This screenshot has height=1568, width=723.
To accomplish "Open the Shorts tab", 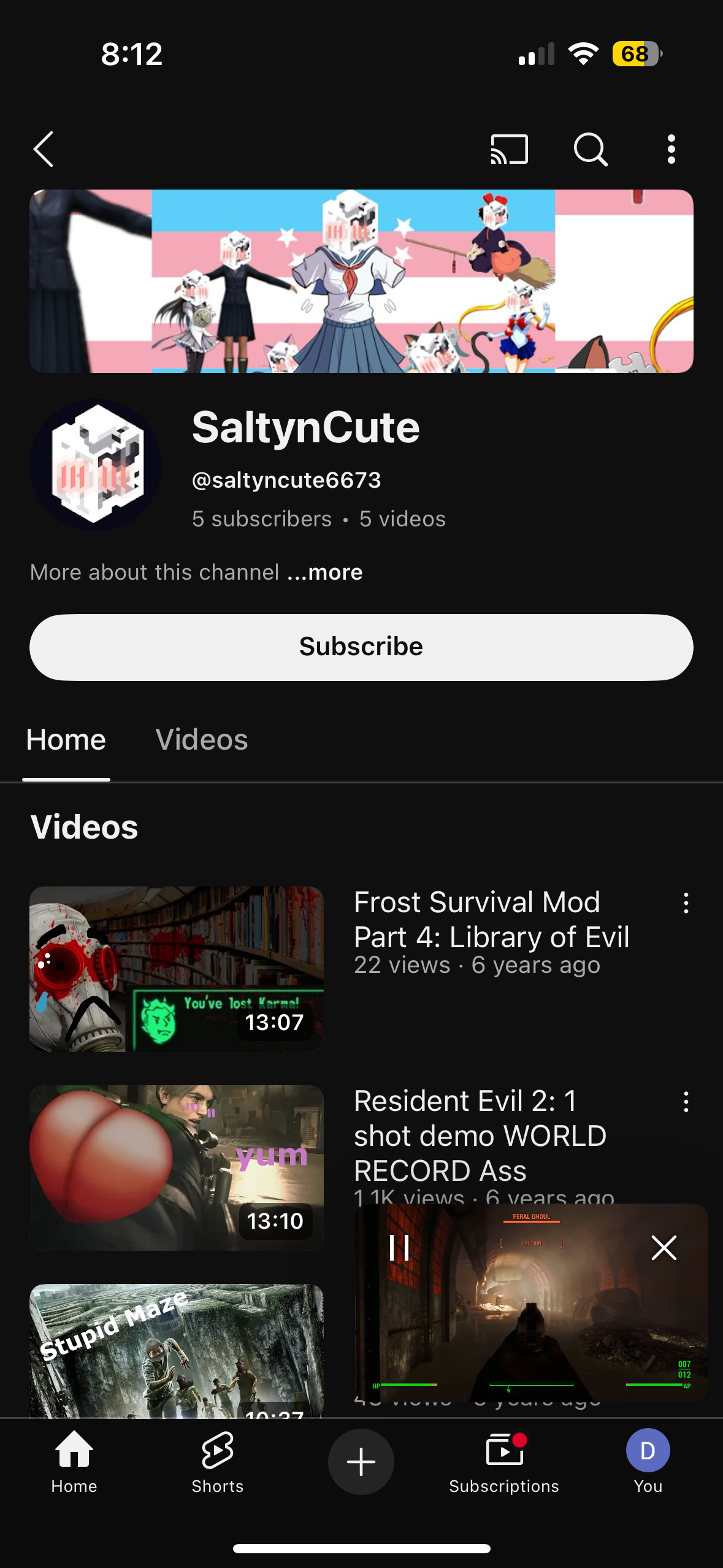I will [x=218, y=1461].
